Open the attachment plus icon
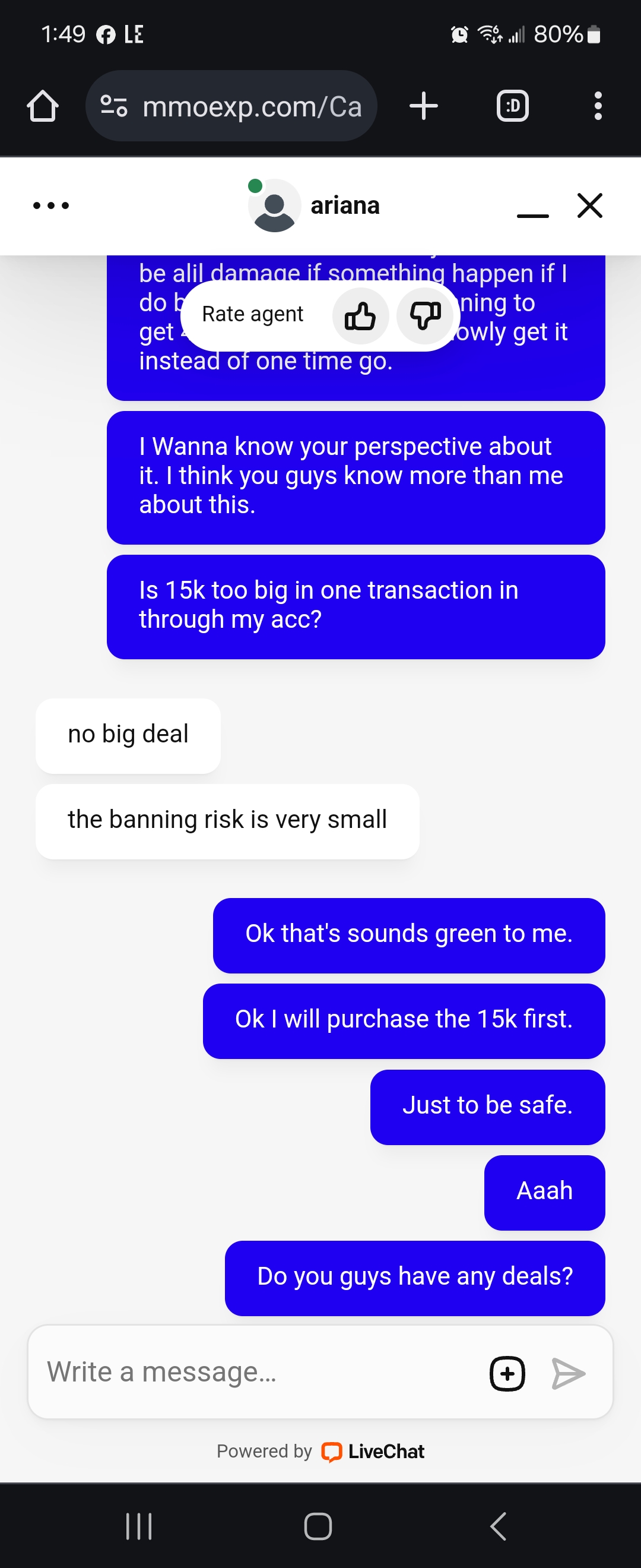Viewport: 641px width, 1568px height. click(x=507, y=1373)
